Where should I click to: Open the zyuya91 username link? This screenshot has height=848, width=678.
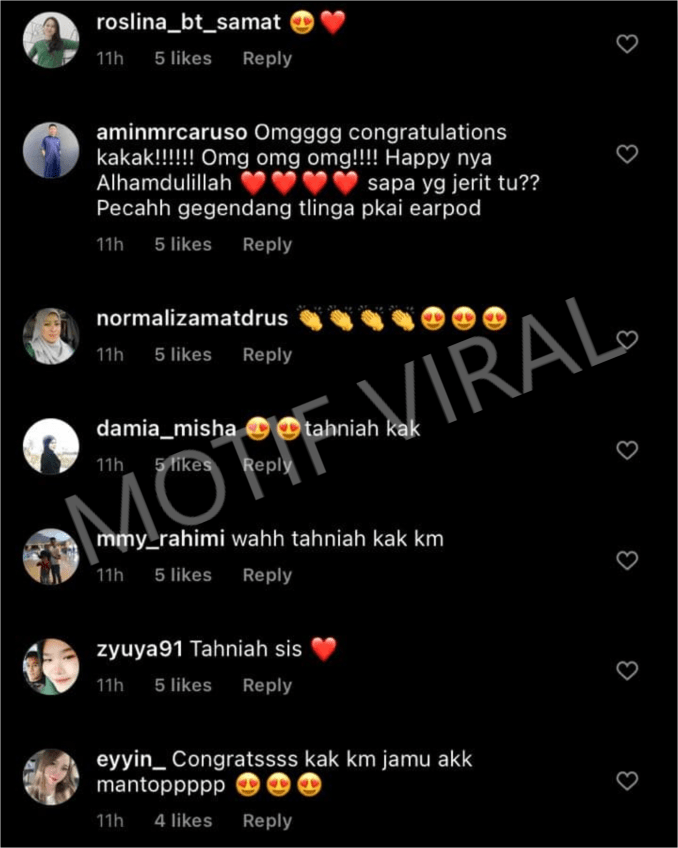(x=140, y=650)
